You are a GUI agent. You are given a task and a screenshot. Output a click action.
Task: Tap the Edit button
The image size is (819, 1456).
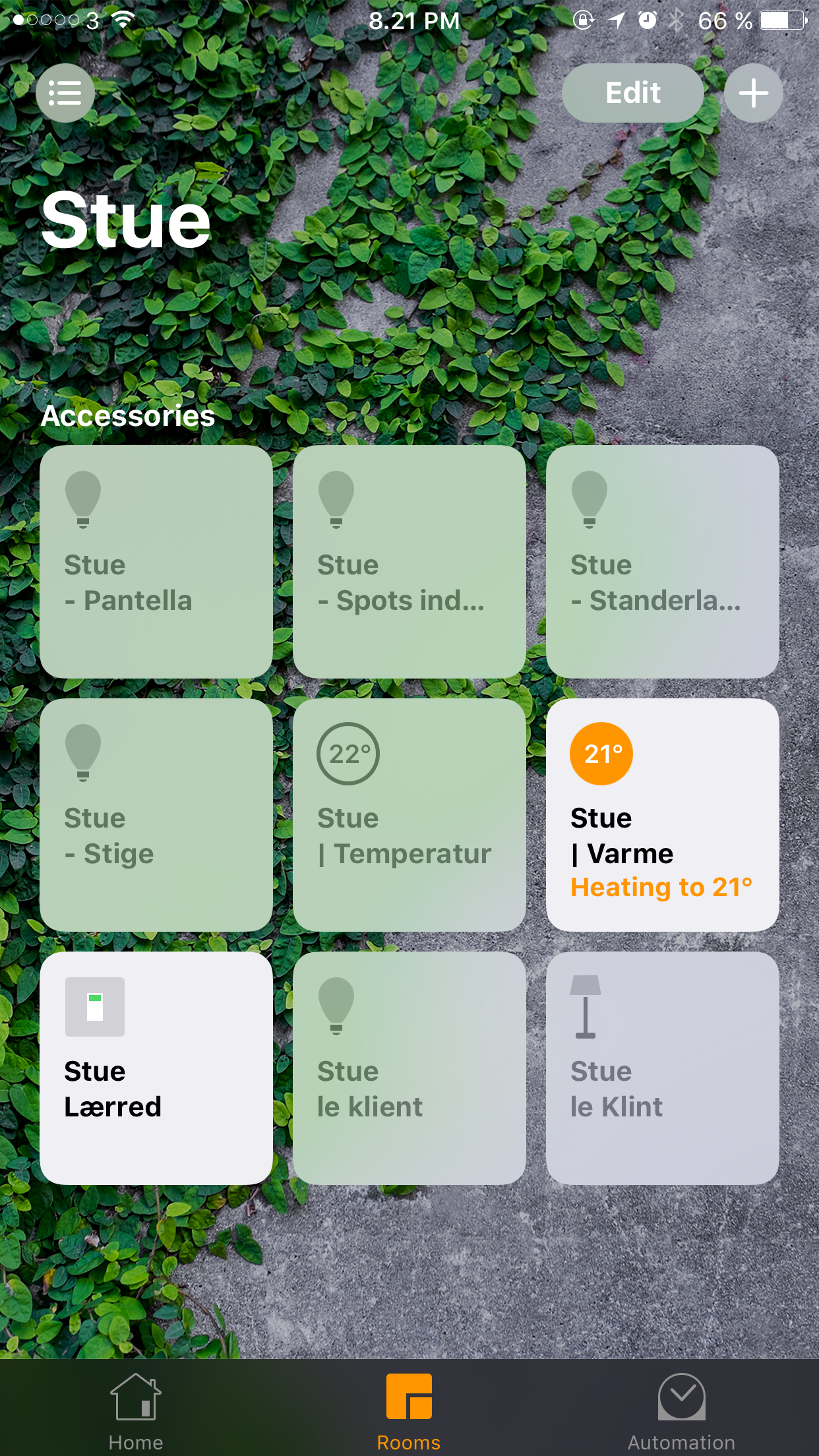[x=632, y=93]
